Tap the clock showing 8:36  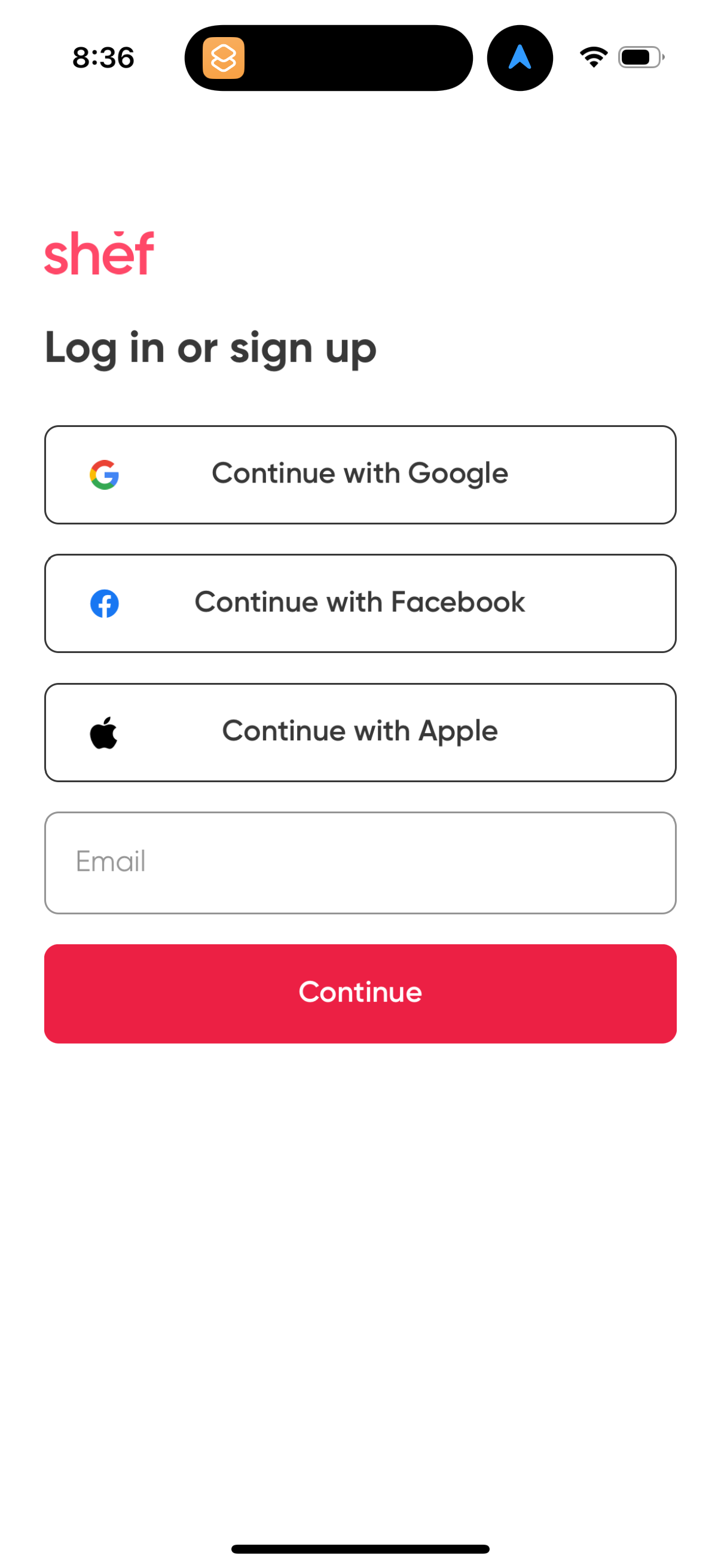pos(103,57)
